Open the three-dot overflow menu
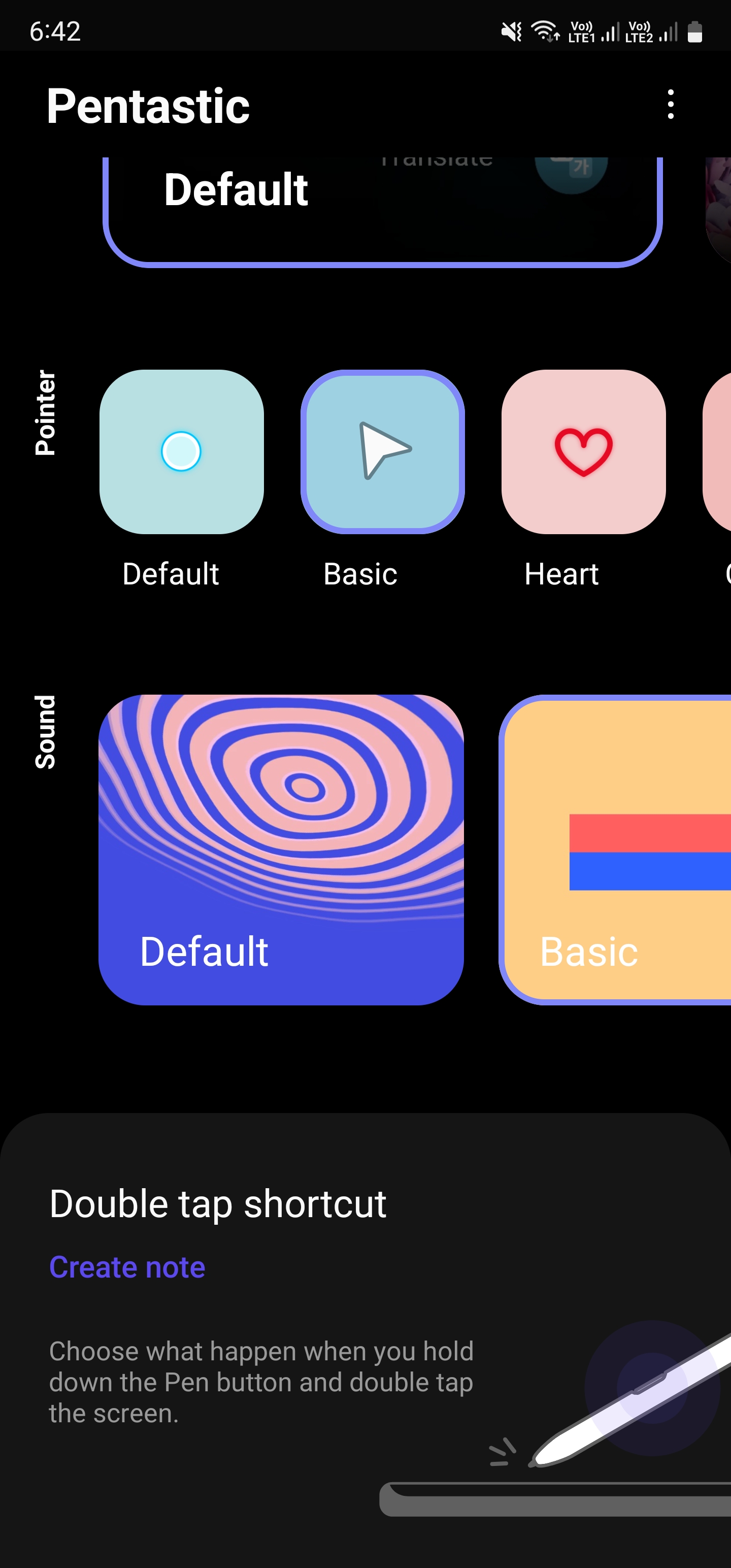The width and height of the screenshot is (731, 1568). pyautogui.click(x=670, y=106)
